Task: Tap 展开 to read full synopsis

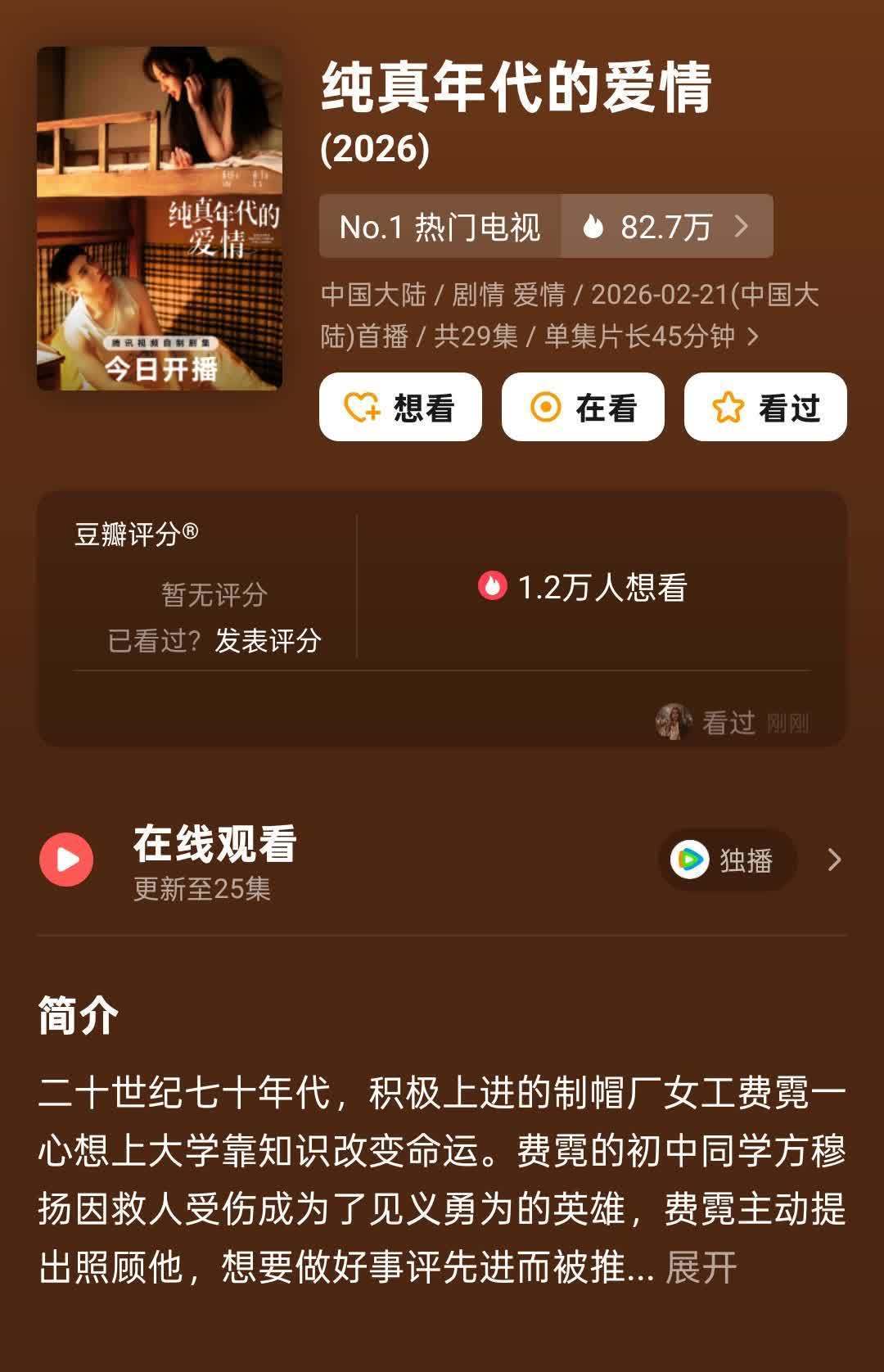Action: (x=701, y=1266)
